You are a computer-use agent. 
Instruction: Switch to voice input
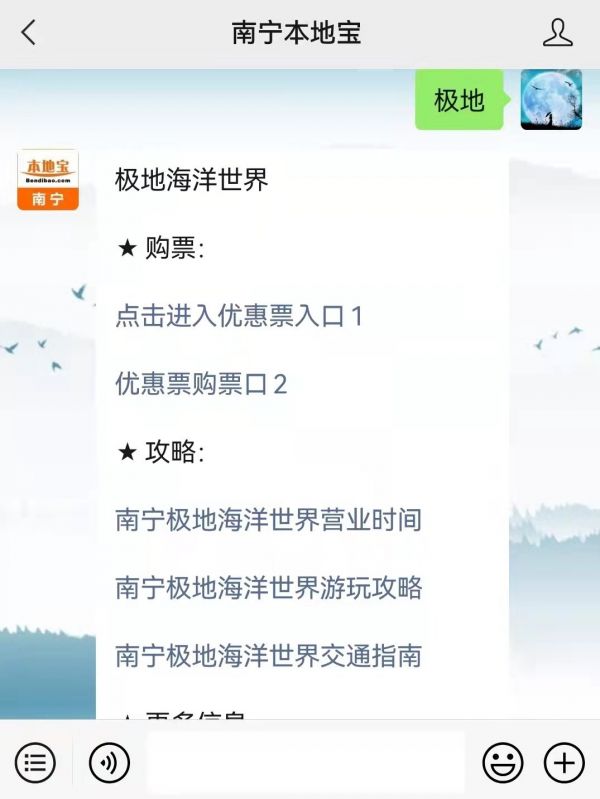coord(109,763)
